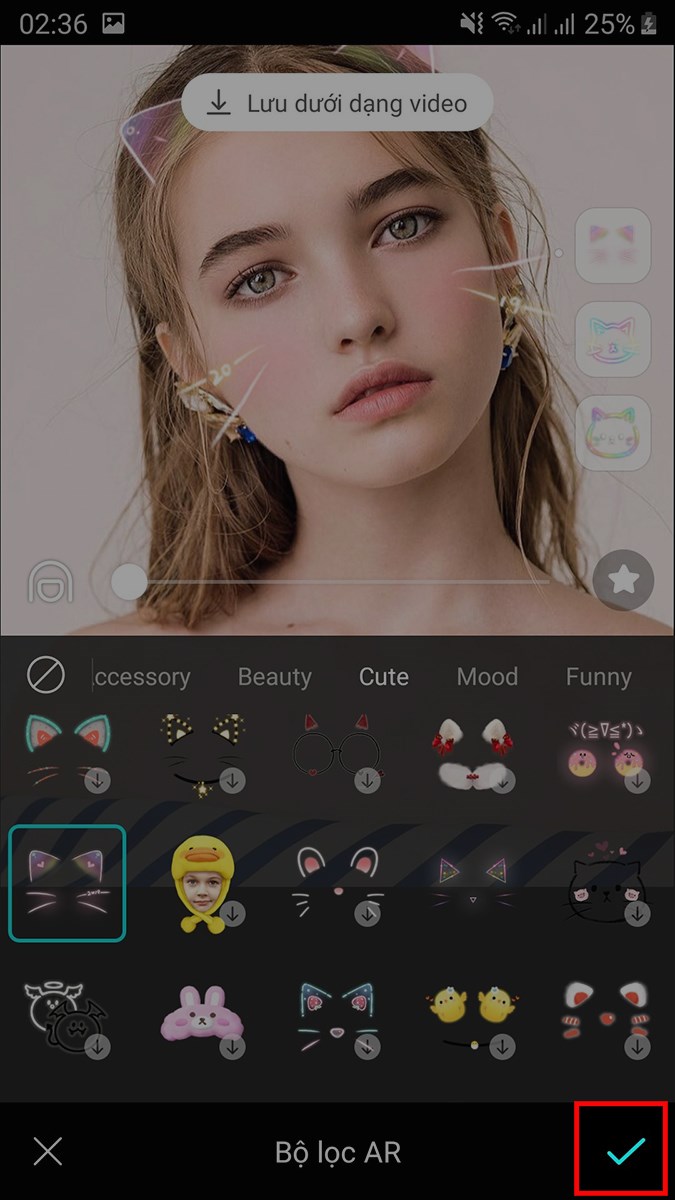Switch to the Funny category
Screen dimensions: 675x1200
[598, 677]
